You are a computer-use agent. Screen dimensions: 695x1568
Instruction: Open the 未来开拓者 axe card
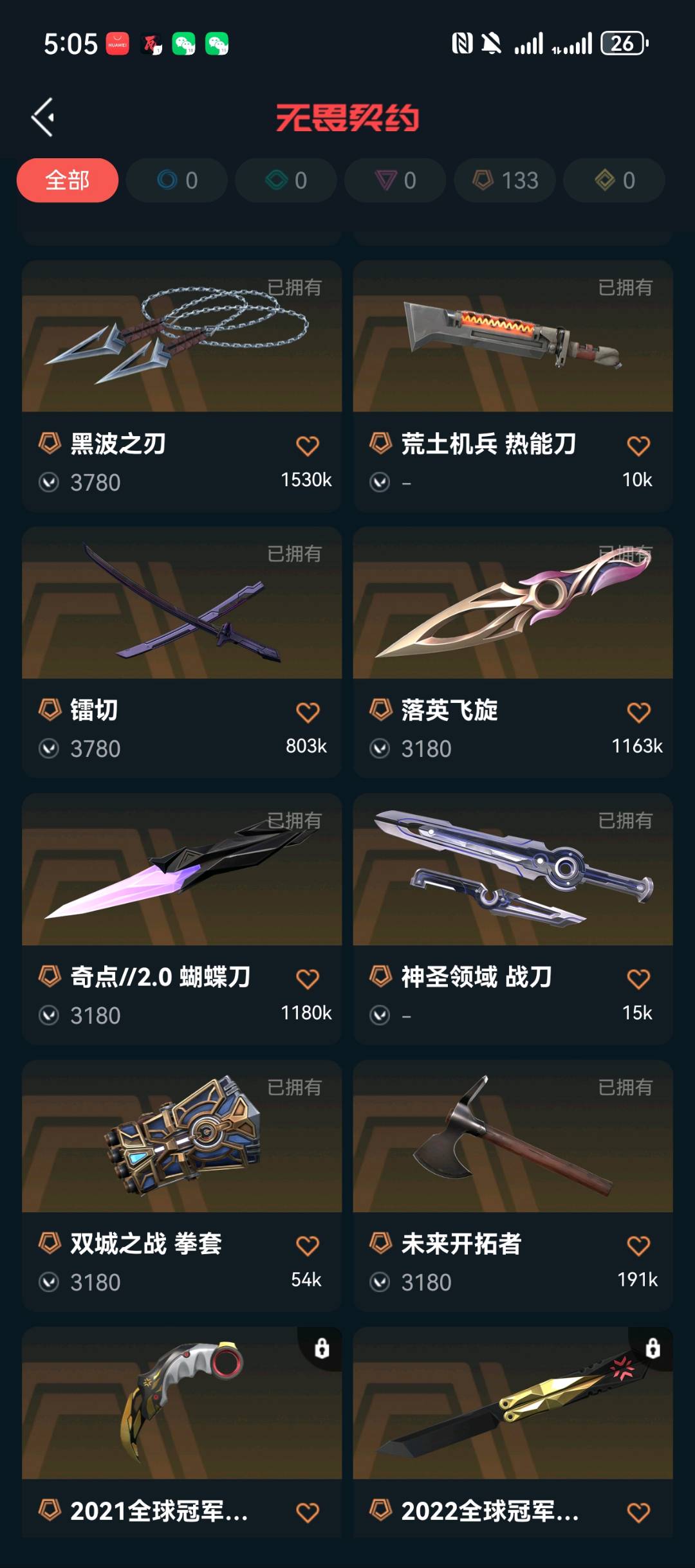coord(513,1186)
